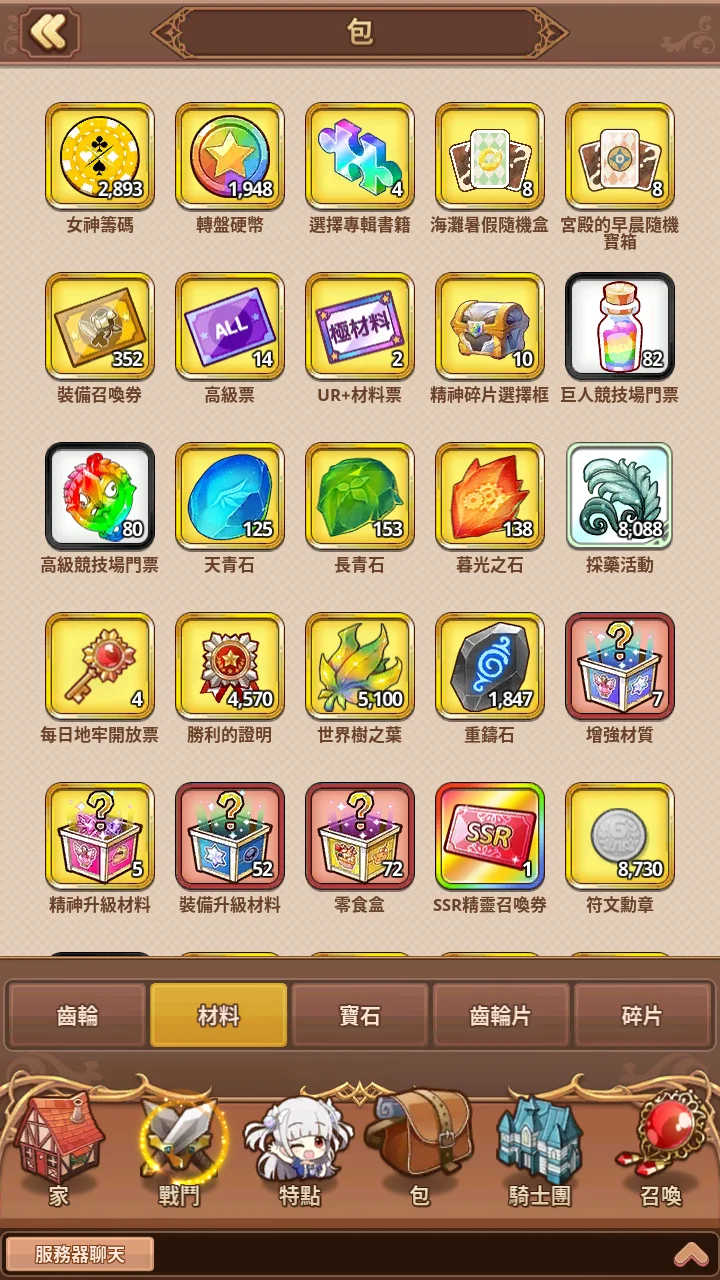The width and height of the screenshot is (720, 1280).
Task: Select the 女神籌碼 item
Action: (100, 157)
